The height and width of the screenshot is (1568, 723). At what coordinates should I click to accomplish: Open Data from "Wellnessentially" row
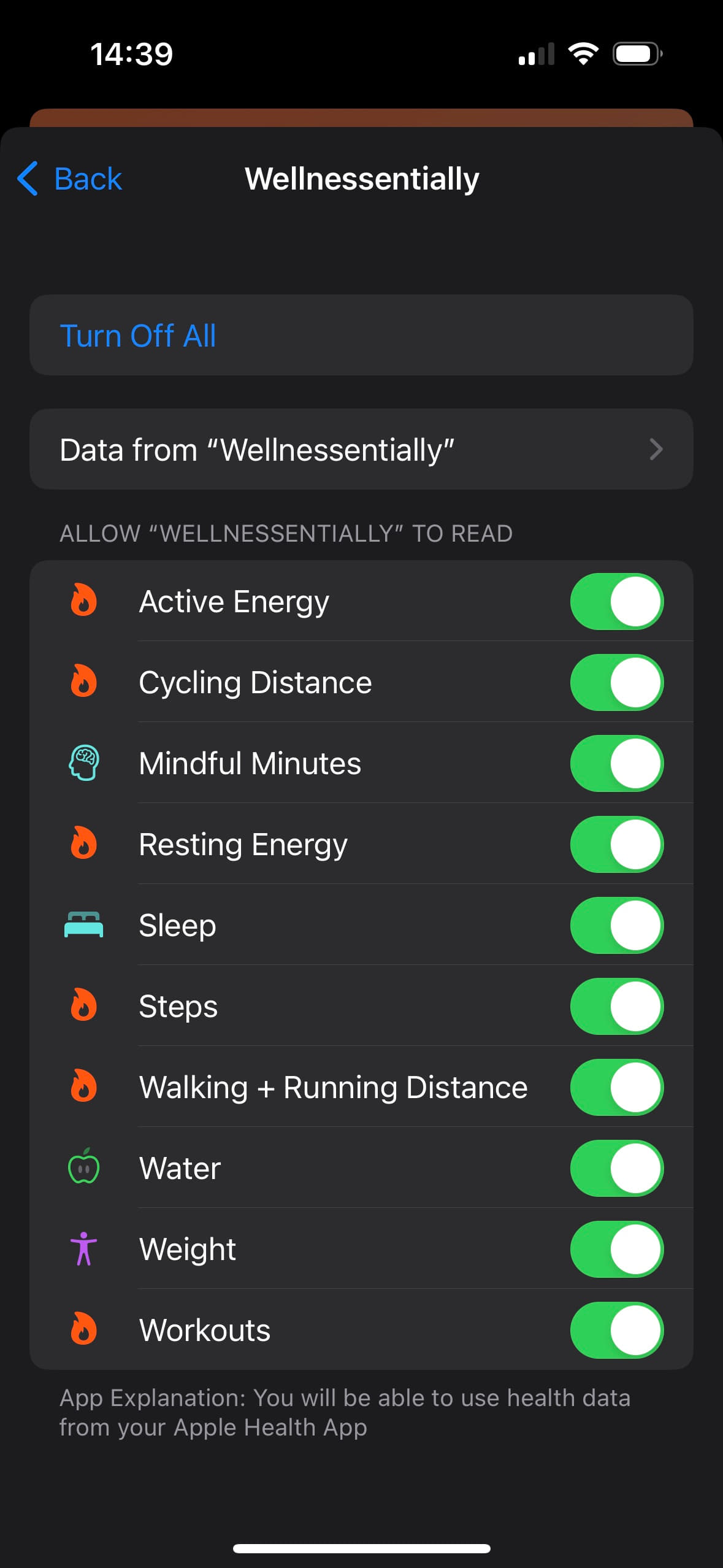[361, 450]
